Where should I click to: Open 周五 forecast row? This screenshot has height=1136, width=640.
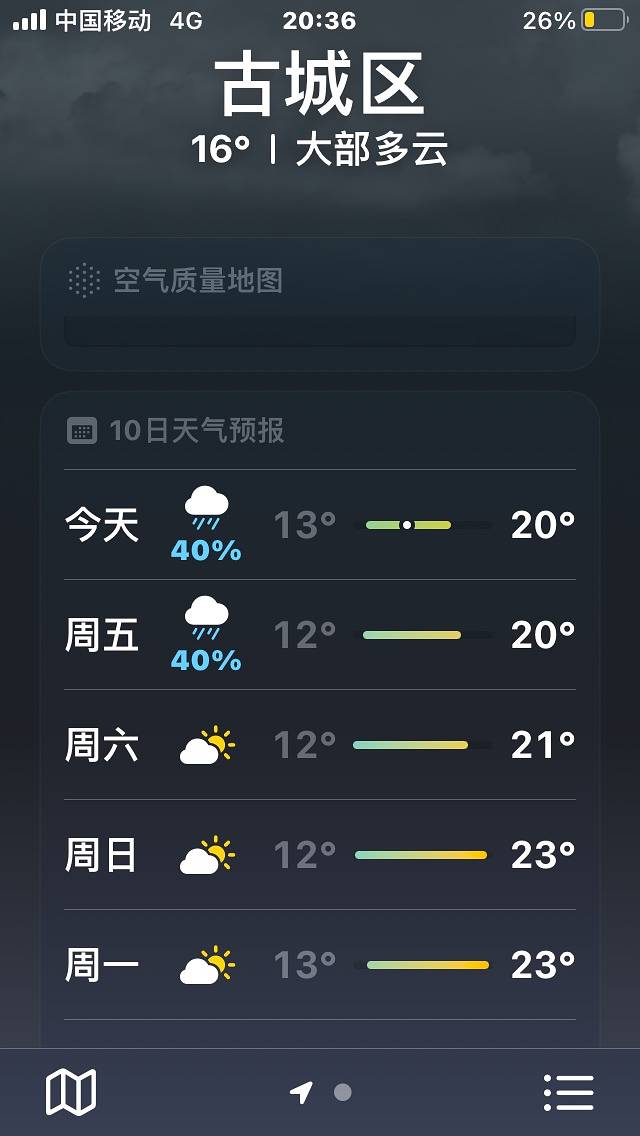319,635
